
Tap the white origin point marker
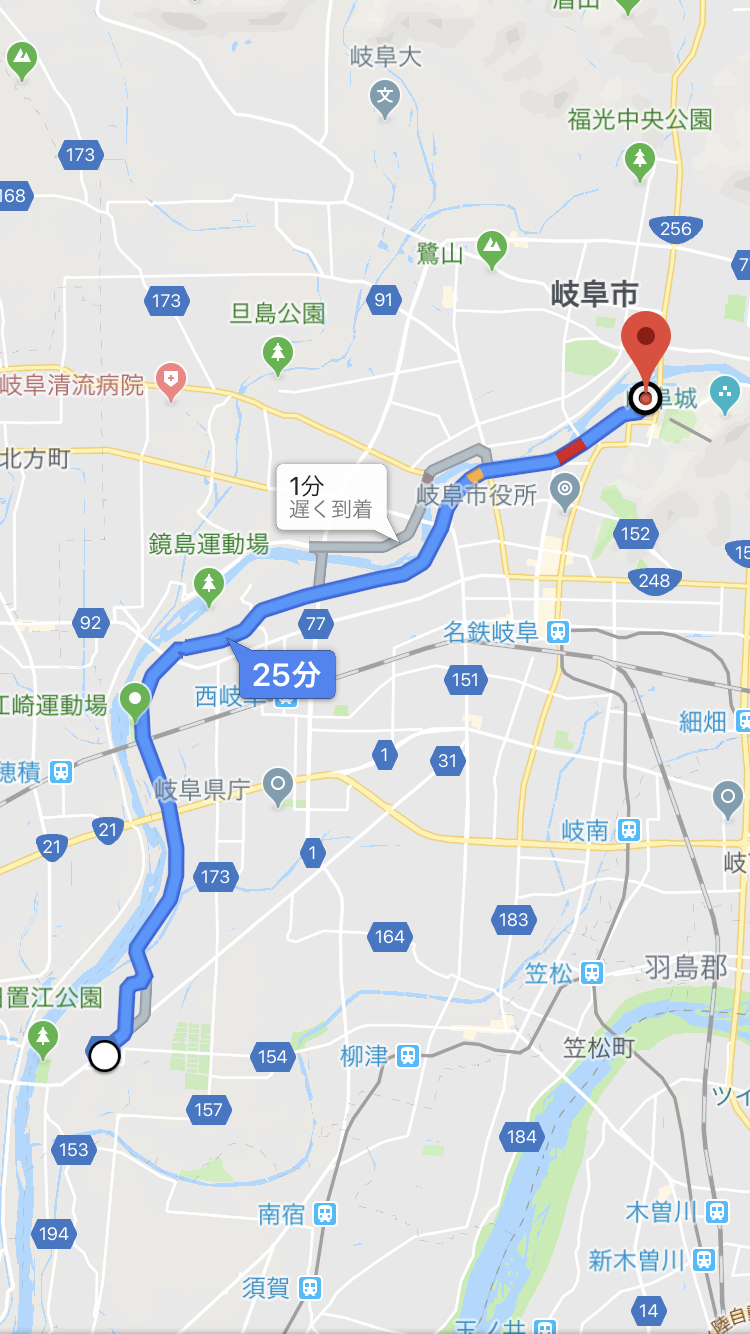click(x=104, y=1055)
